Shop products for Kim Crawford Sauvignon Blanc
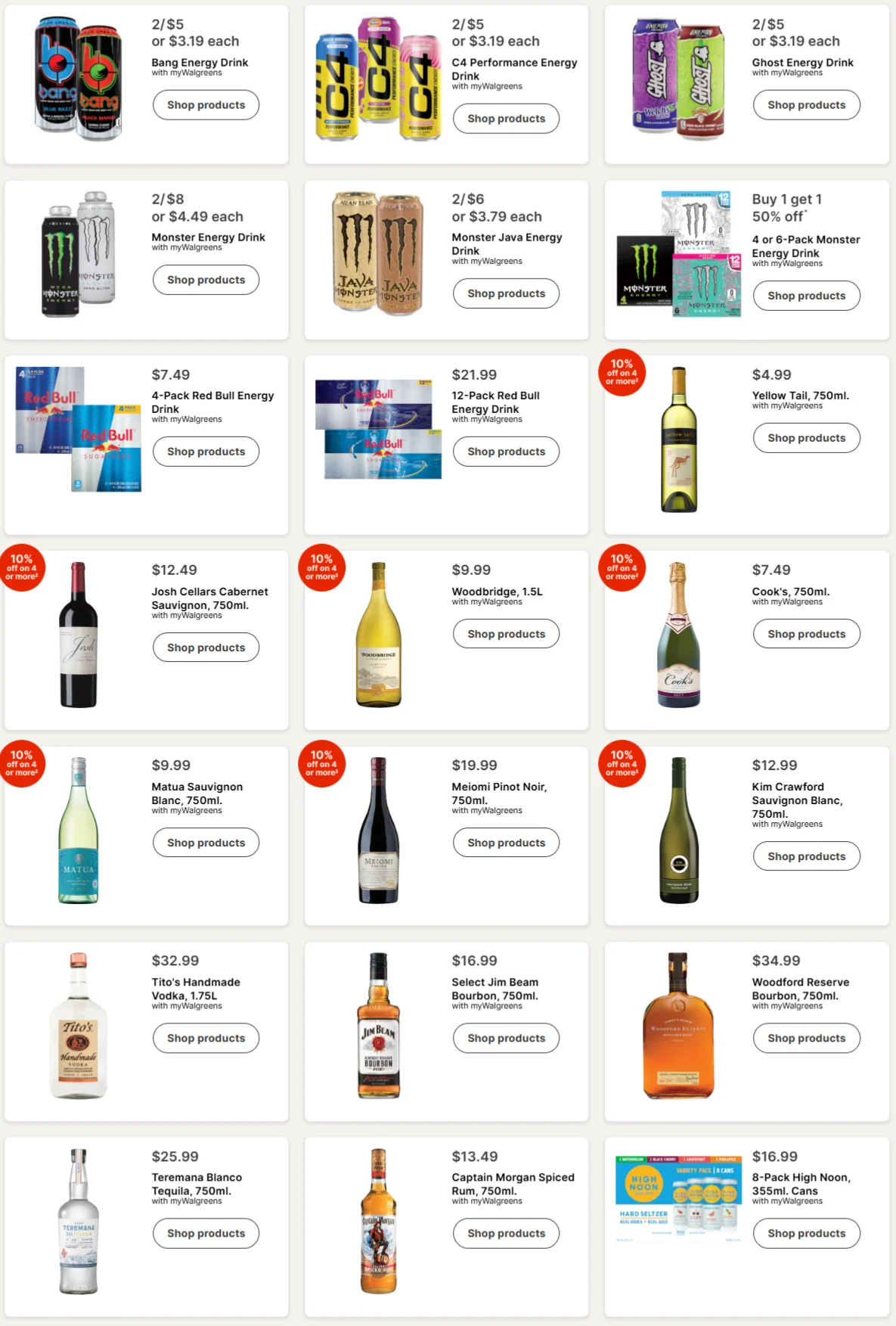Screen dimensions: 896x1326 806,856
